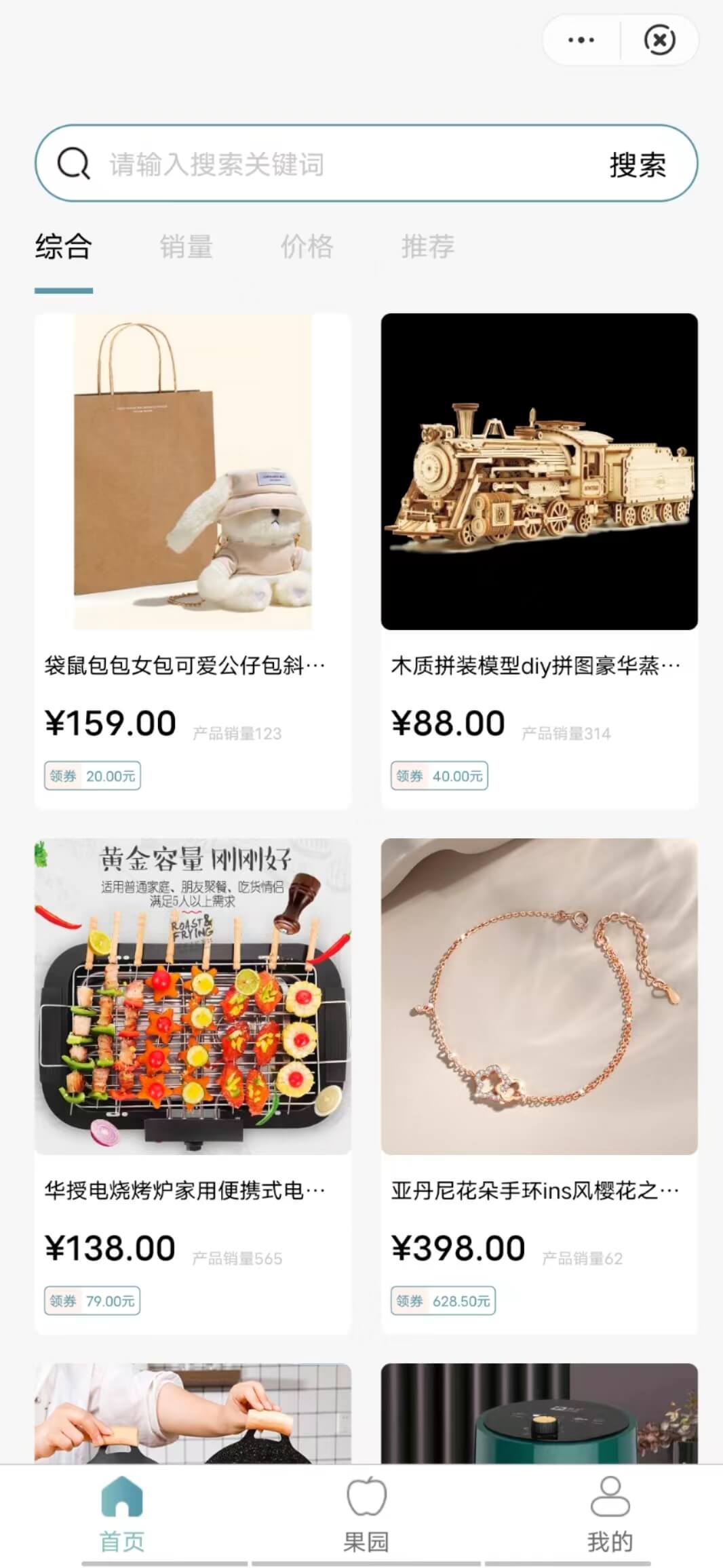Viewport: 723px width, 1568px height.
Task: Claim the 79.00元 coupon
Action: coord(93,1301)
